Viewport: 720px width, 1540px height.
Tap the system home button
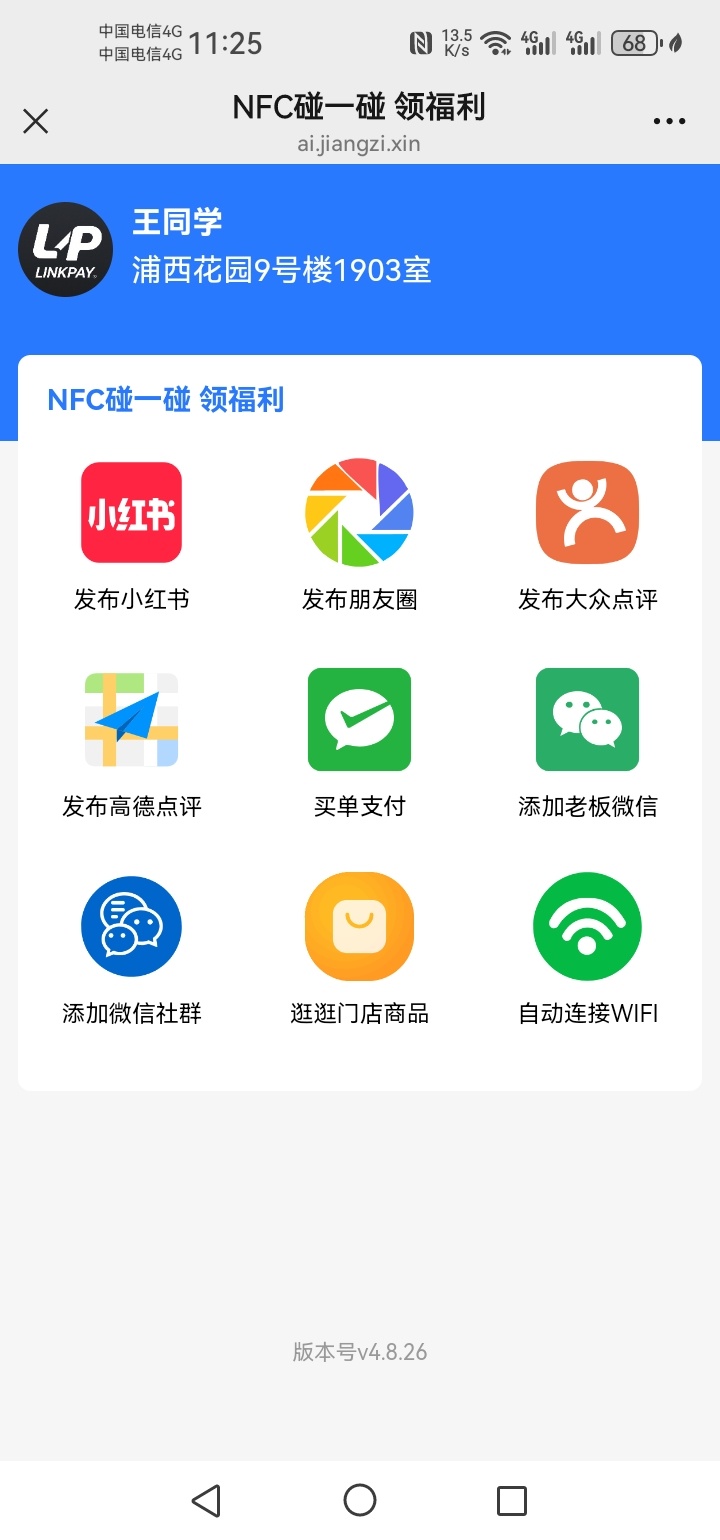click(x=360, y=1500)
